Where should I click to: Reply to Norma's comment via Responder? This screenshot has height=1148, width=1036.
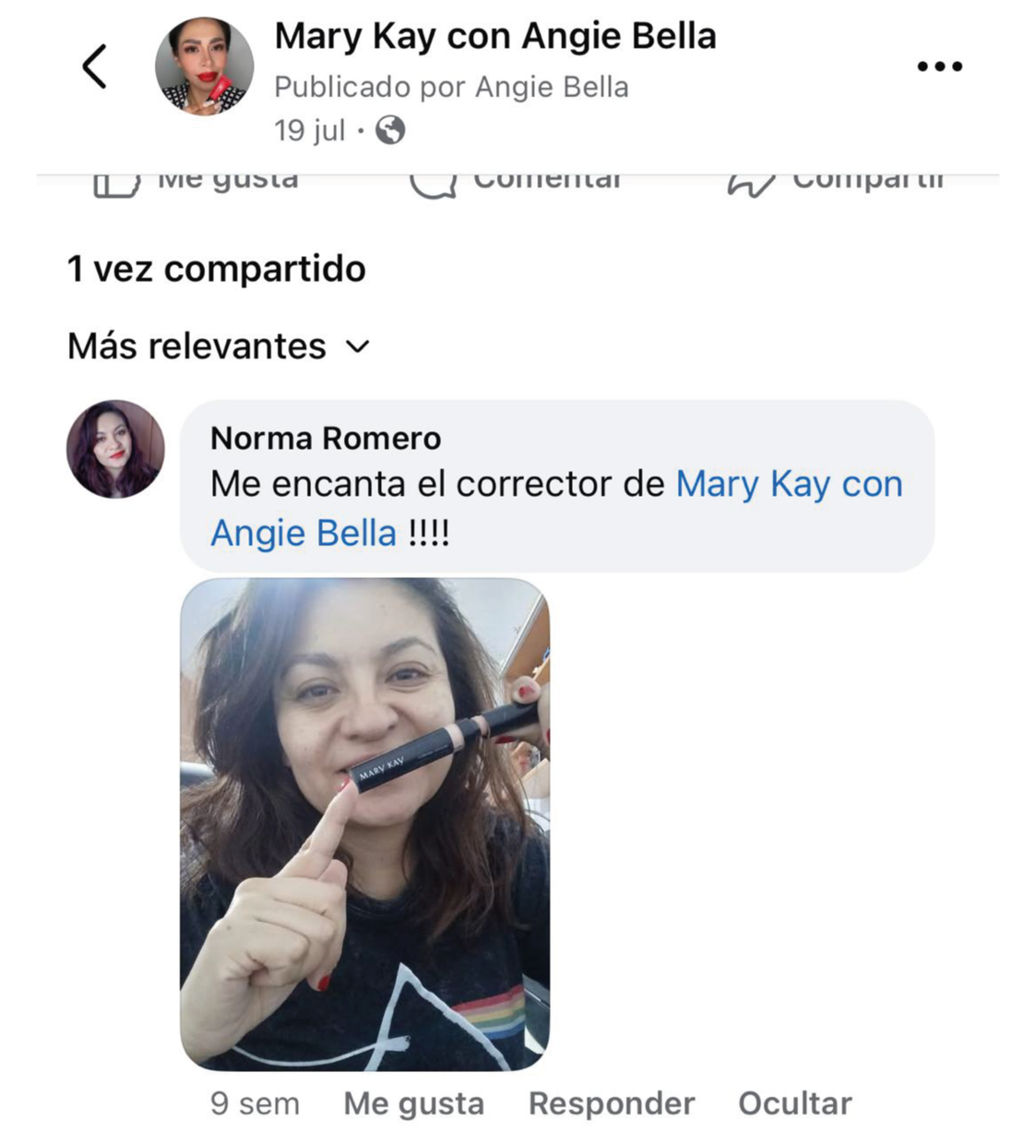(612, 1104)
